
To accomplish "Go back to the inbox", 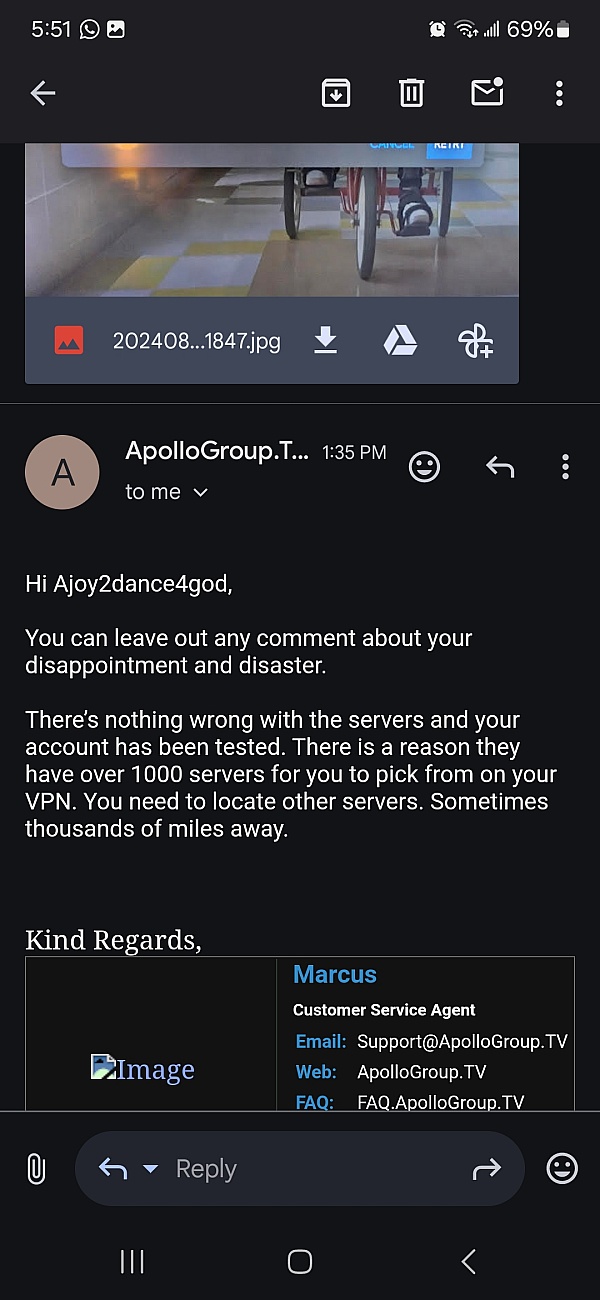I will [x=42, y=93].
